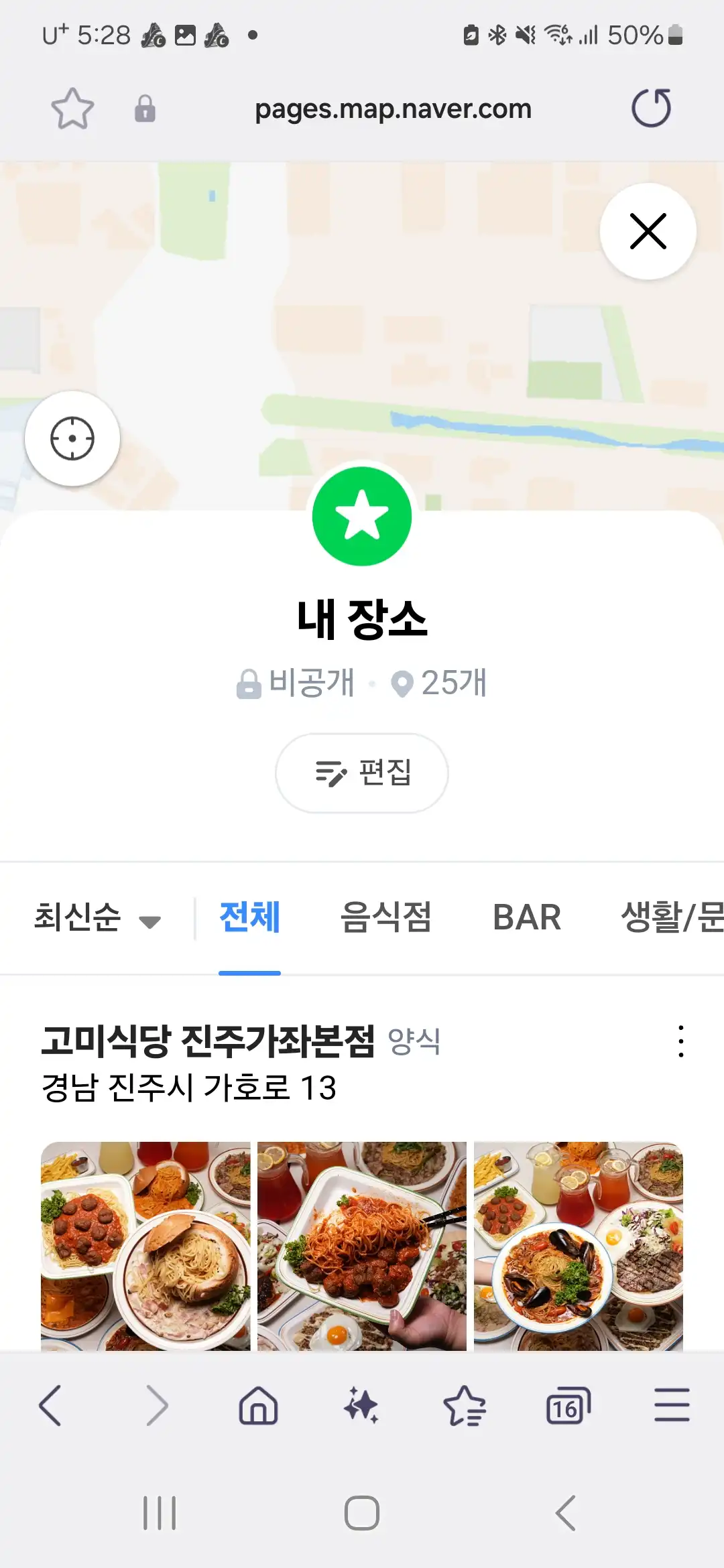Tap the bookmark star at top left
Screen dimensions: 724x1568
click(72, 108)
